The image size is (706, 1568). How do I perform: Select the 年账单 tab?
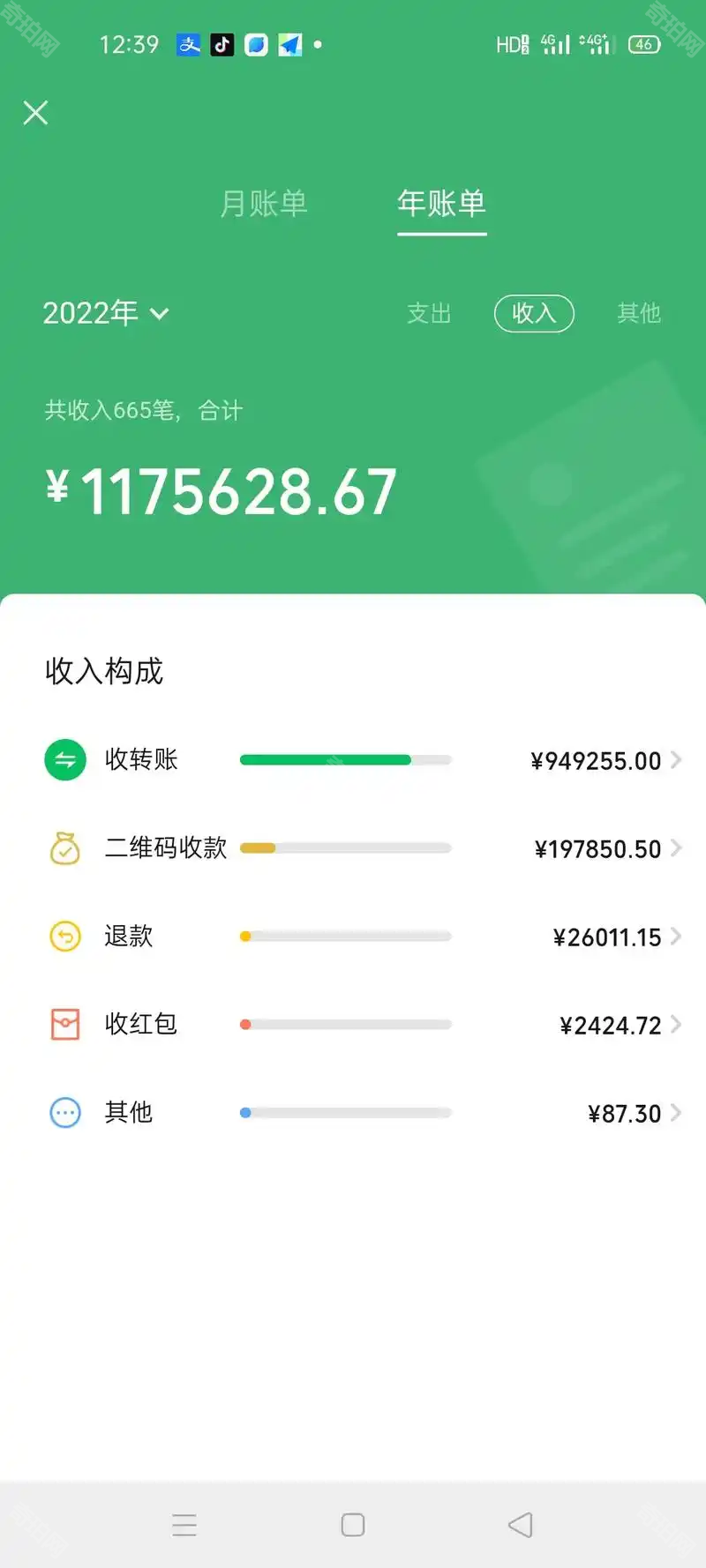tap(441, 204)
